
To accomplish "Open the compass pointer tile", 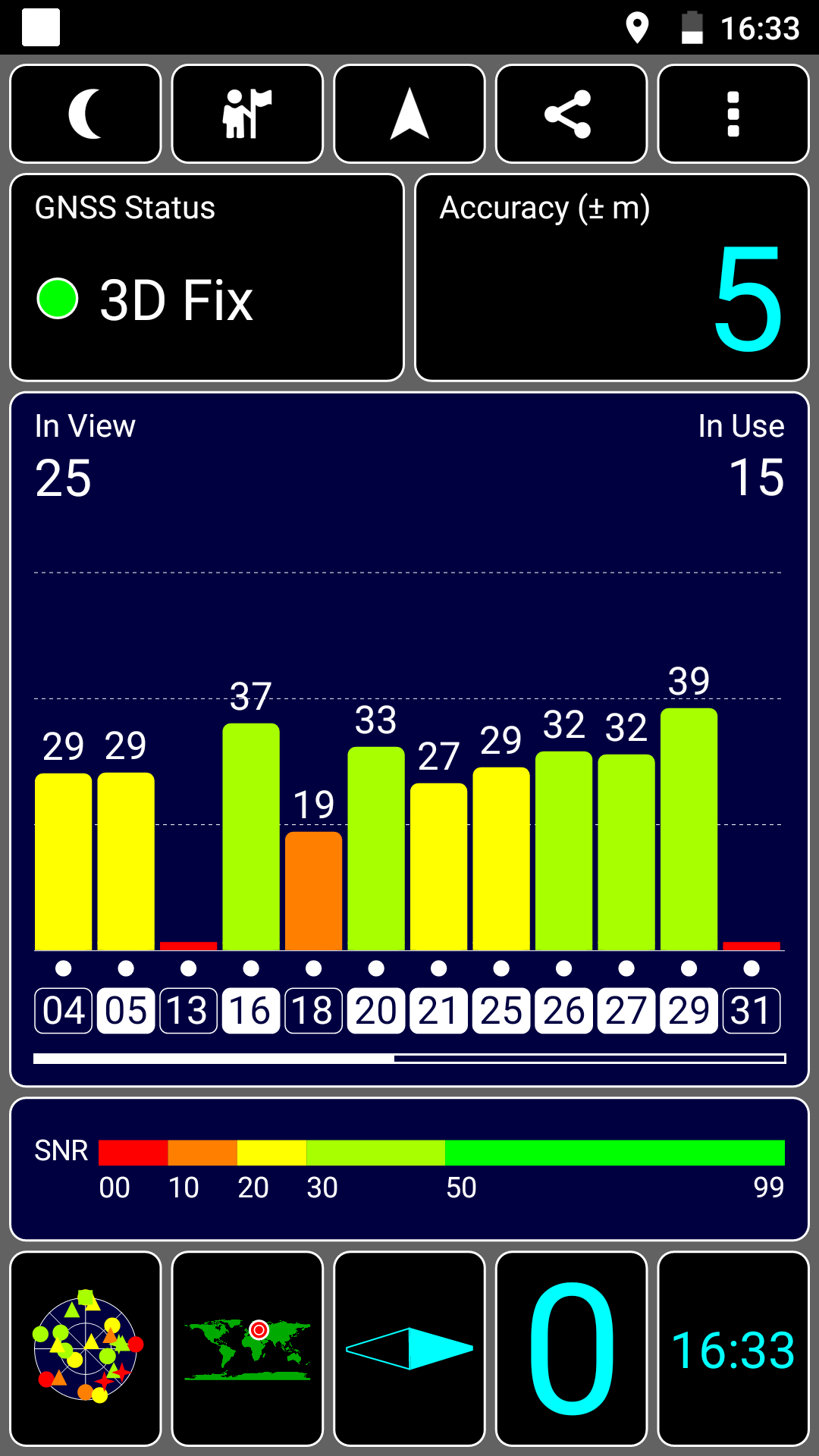I will tap(409, 1349).
